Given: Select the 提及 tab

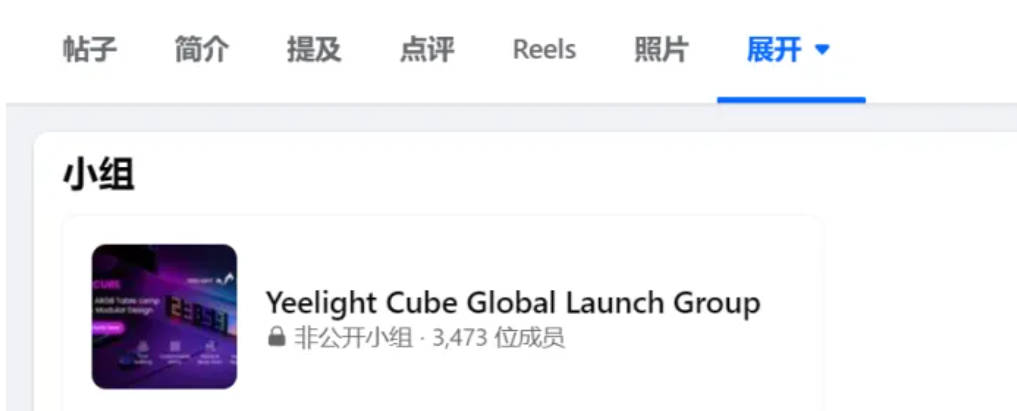Looking at the screenshot, I should (x=314, y=50).
